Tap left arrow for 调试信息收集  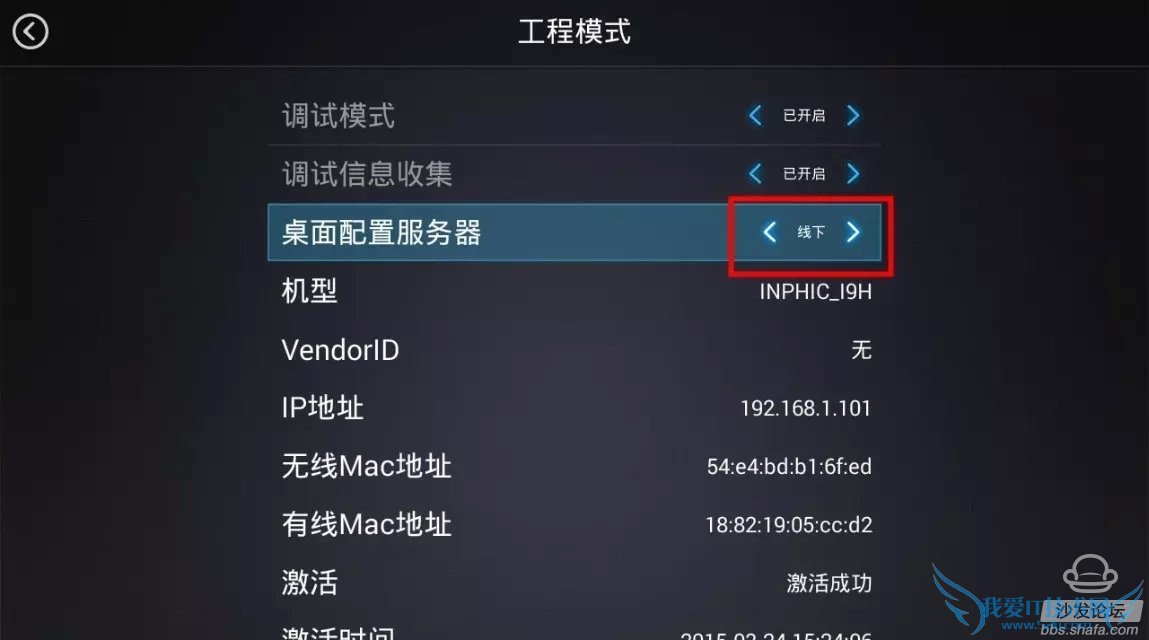point(755,174)
